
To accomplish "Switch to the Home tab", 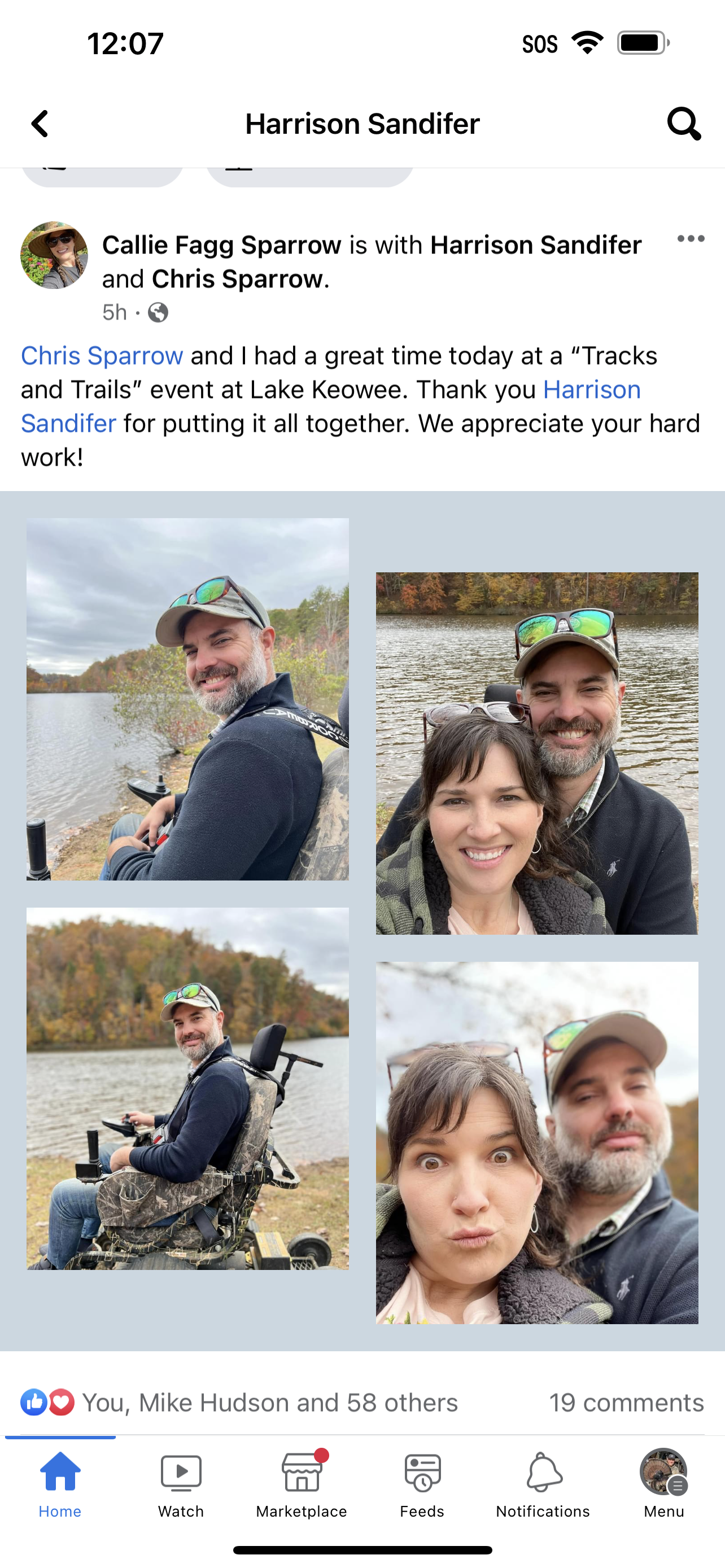I will pyautogui.click(x=60, y=1484).
